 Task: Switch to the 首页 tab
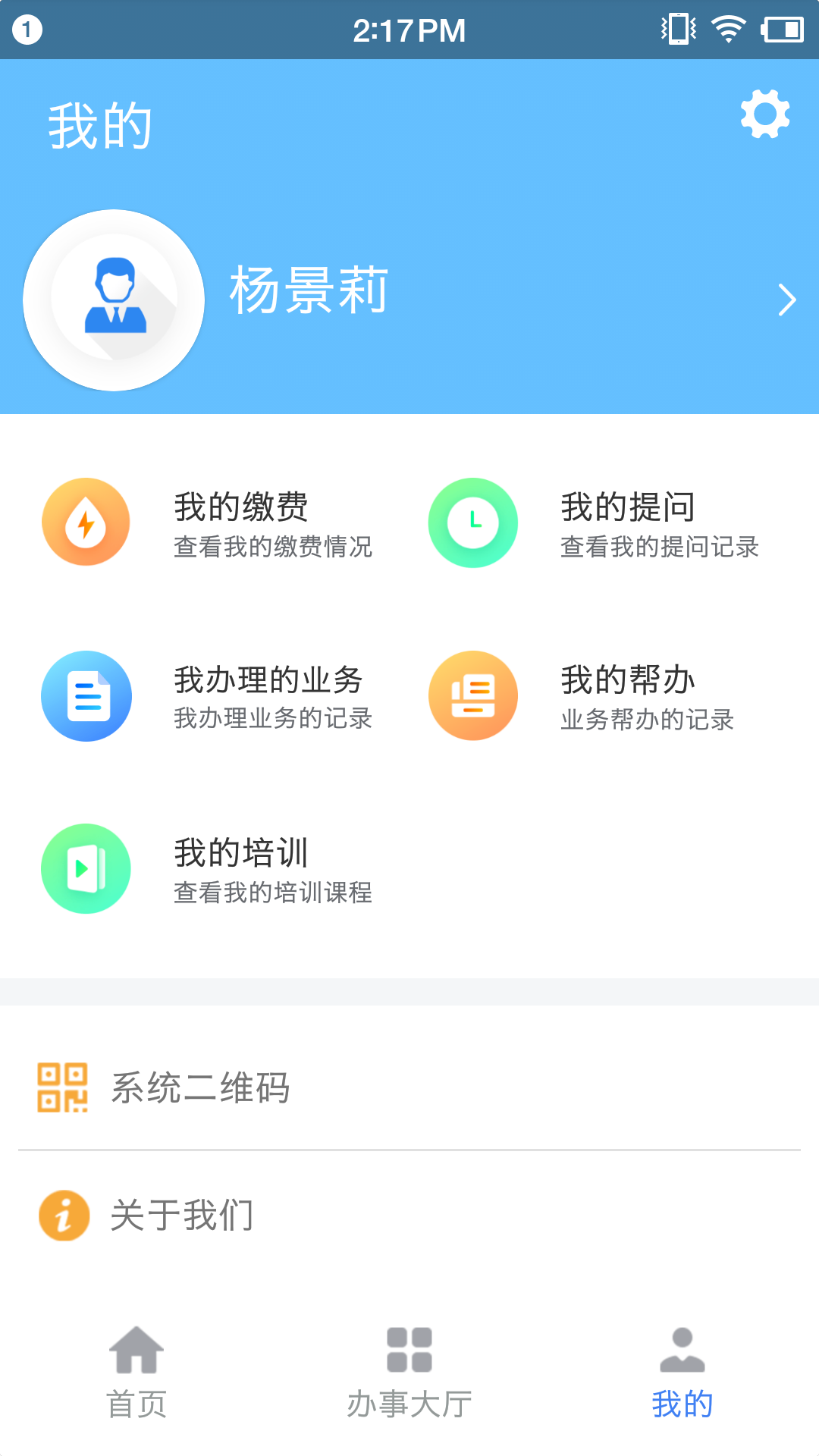point(136,1373)
